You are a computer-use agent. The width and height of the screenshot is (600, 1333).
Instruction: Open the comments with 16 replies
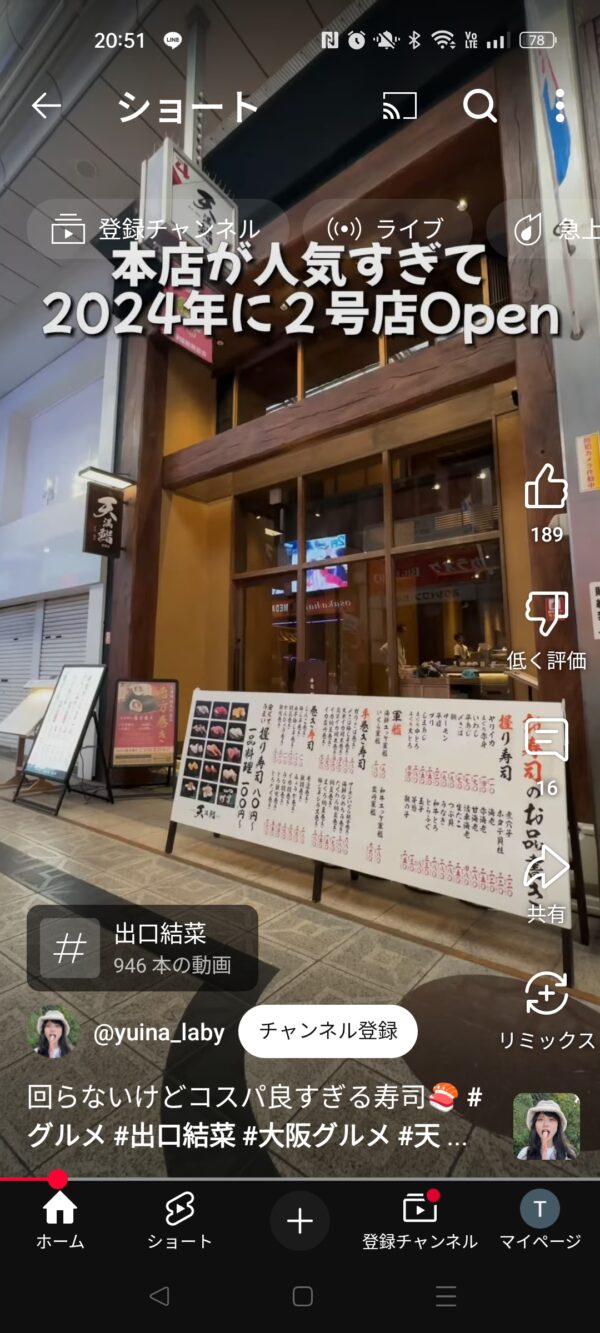coord(546,742)
